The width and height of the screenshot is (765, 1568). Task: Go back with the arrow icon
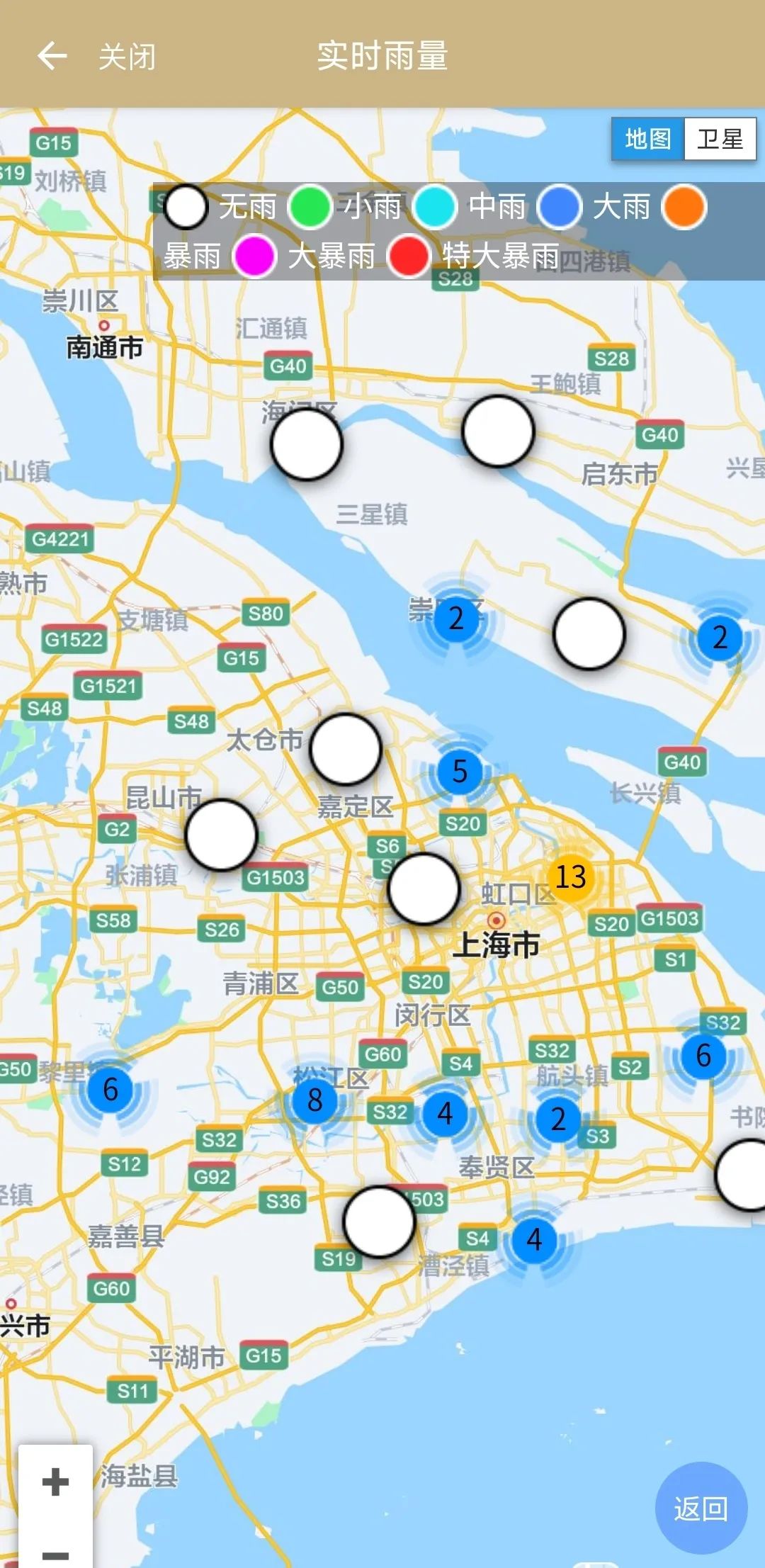[x=52, y=56]
